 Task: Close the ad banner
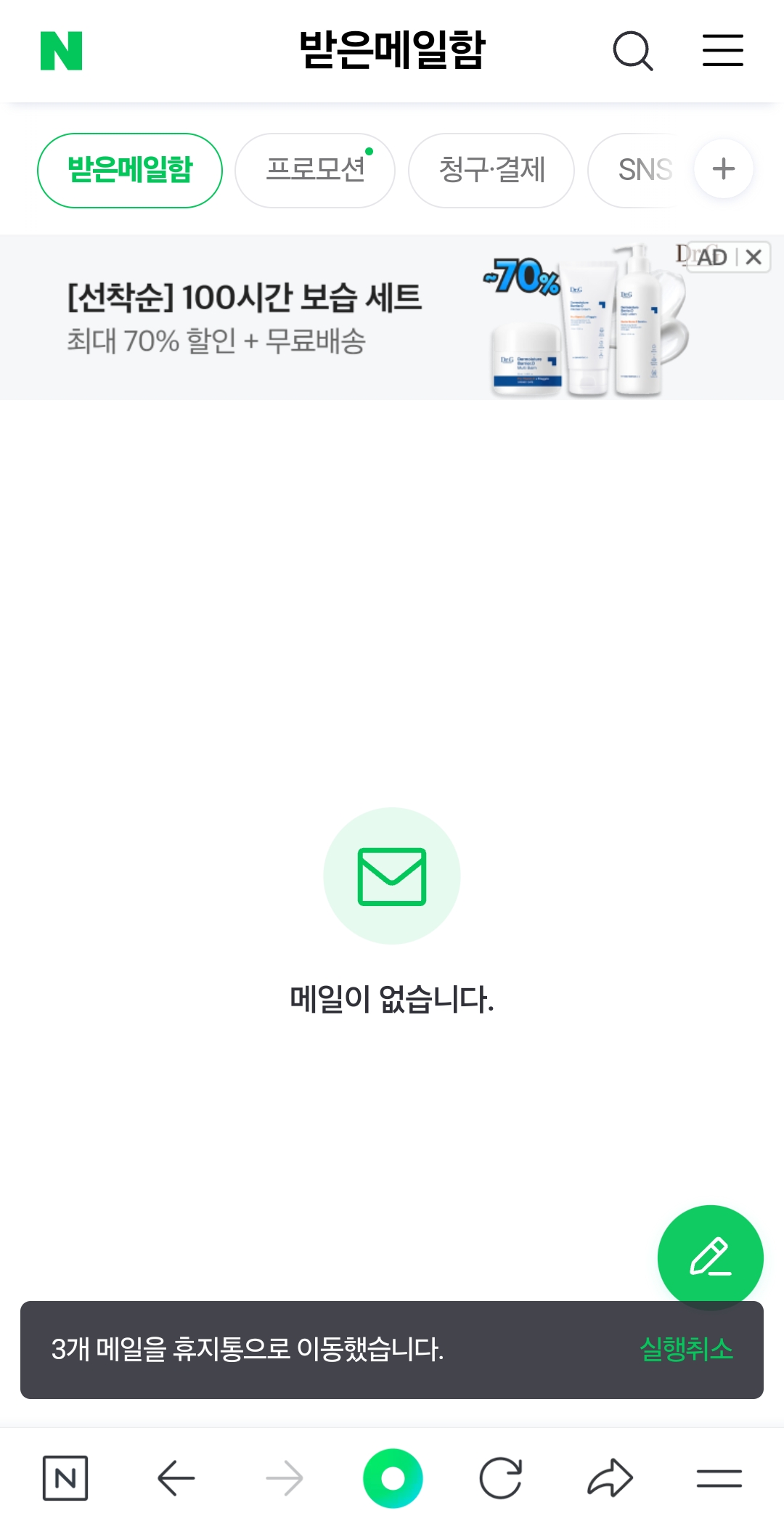[754, 257]
